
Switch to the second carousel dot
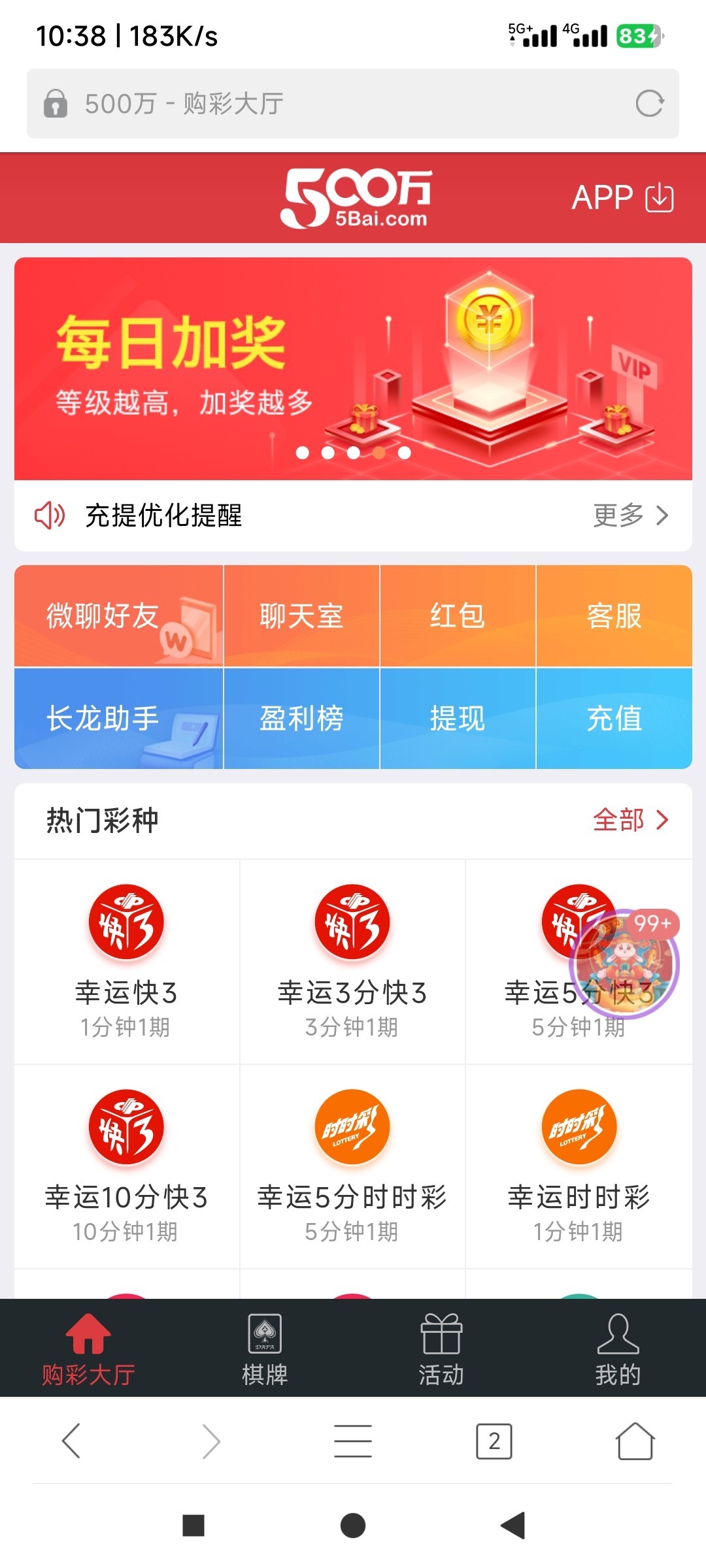pyautogui.click(x=329, y=453)
